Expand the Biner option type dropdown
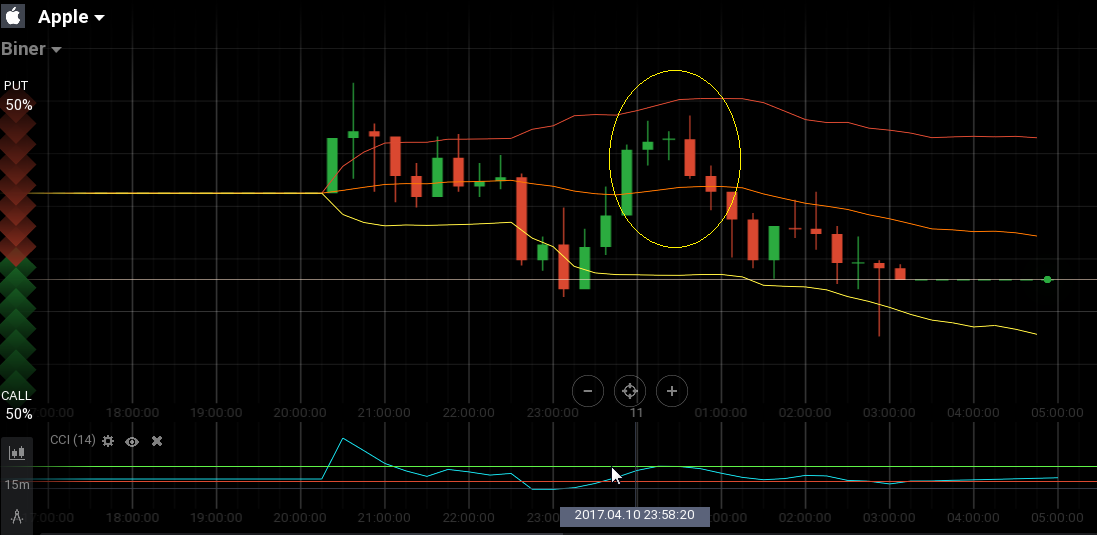Screen dimensions: 1097x535 [32, 49]
